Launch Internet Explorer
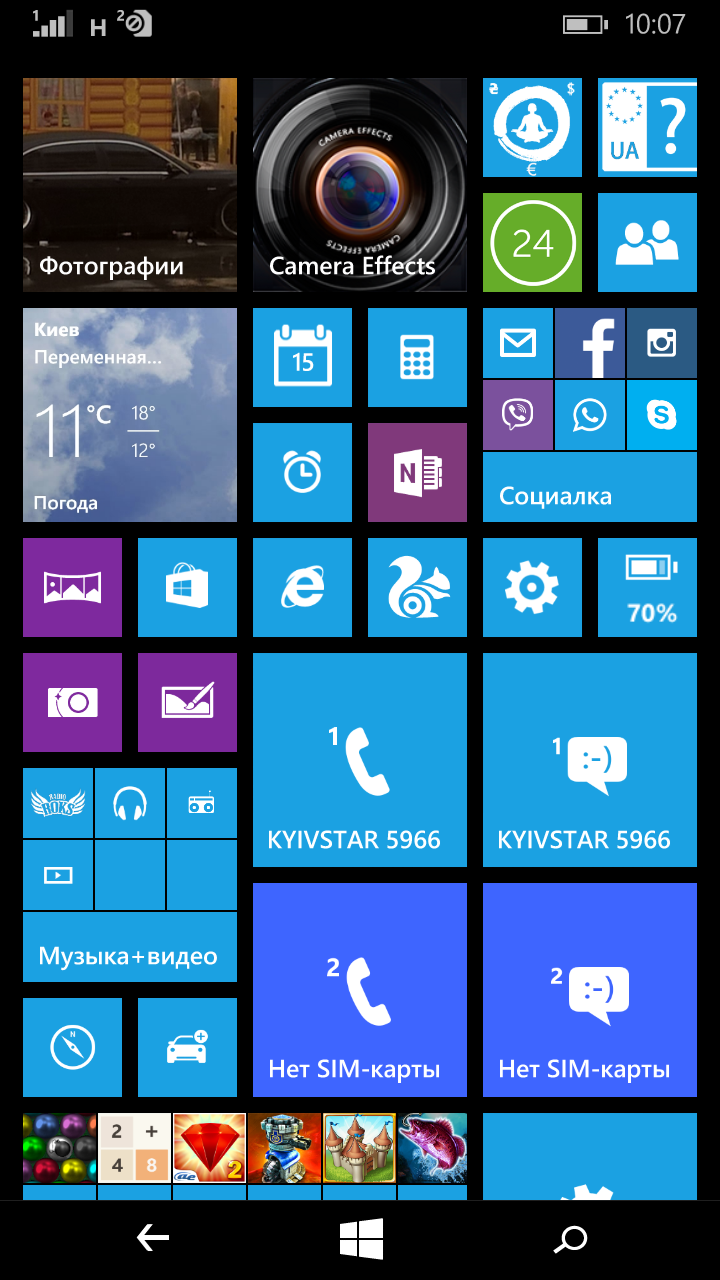Image resolution: width=720 pixels, height=1280 pixels. pyautogui.click(x=302, y=587)
